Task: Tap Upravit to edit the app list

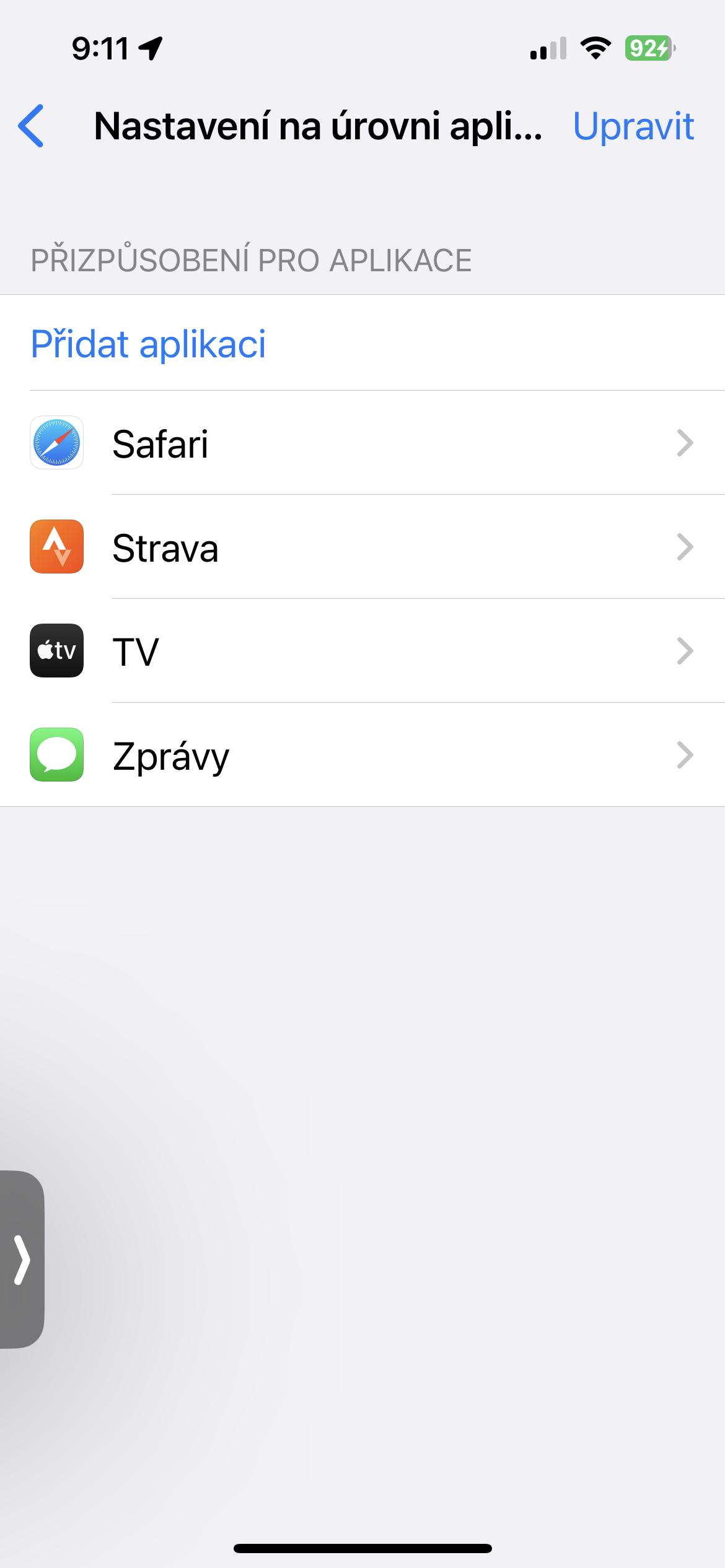Action: tap(633, 126)
